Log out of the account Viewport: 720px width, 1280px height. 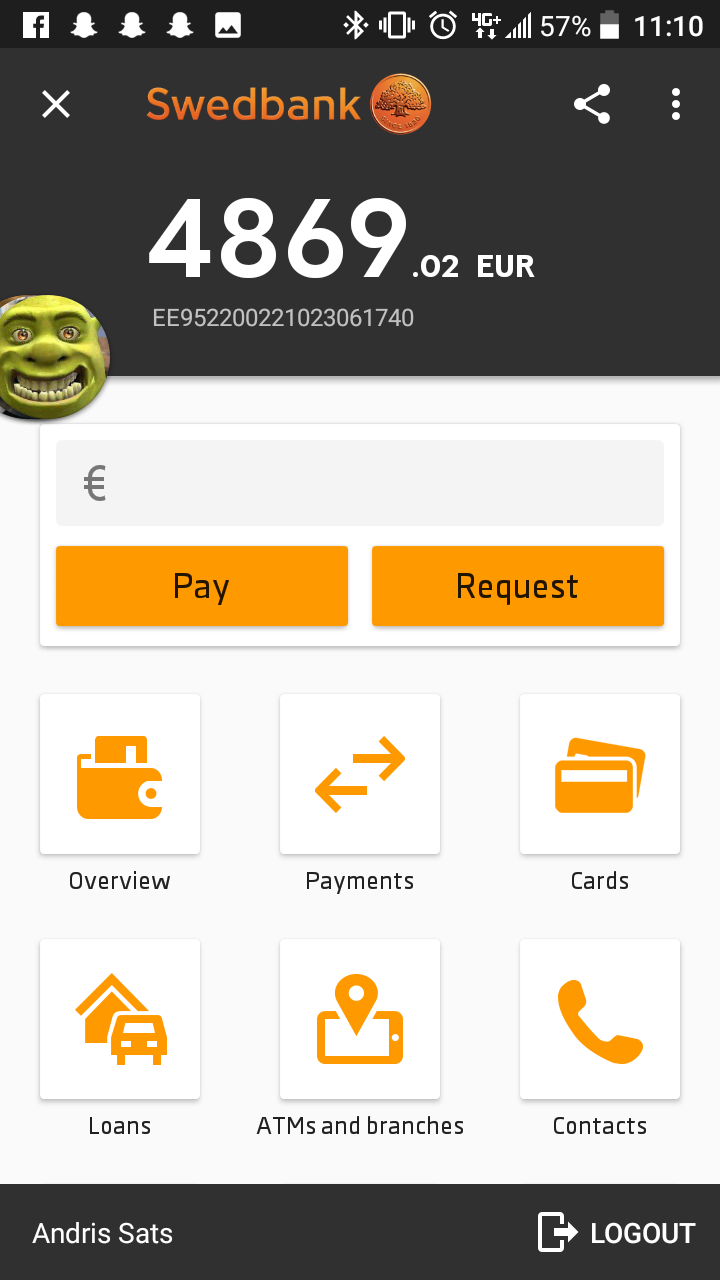coord(616,1233)
